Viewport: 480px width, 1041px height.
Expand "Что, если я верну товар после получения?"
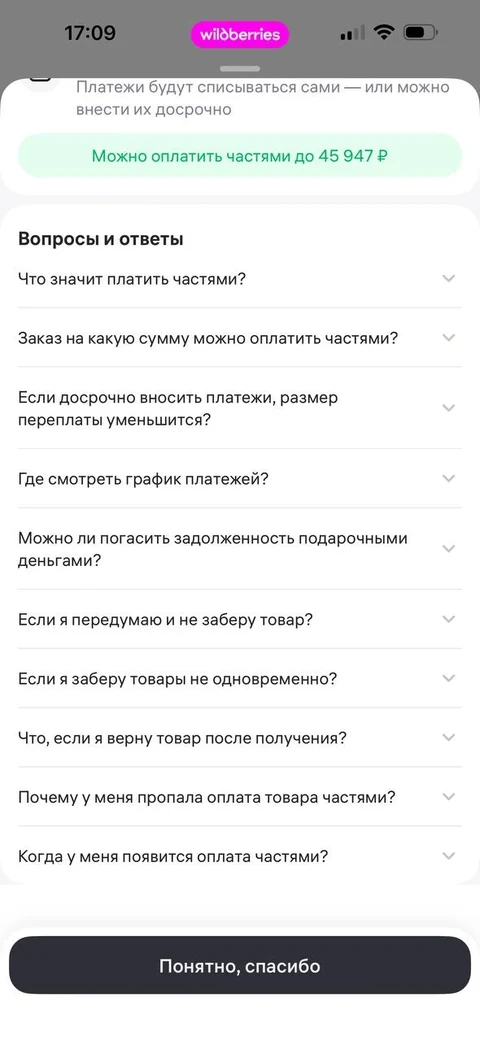240,737
